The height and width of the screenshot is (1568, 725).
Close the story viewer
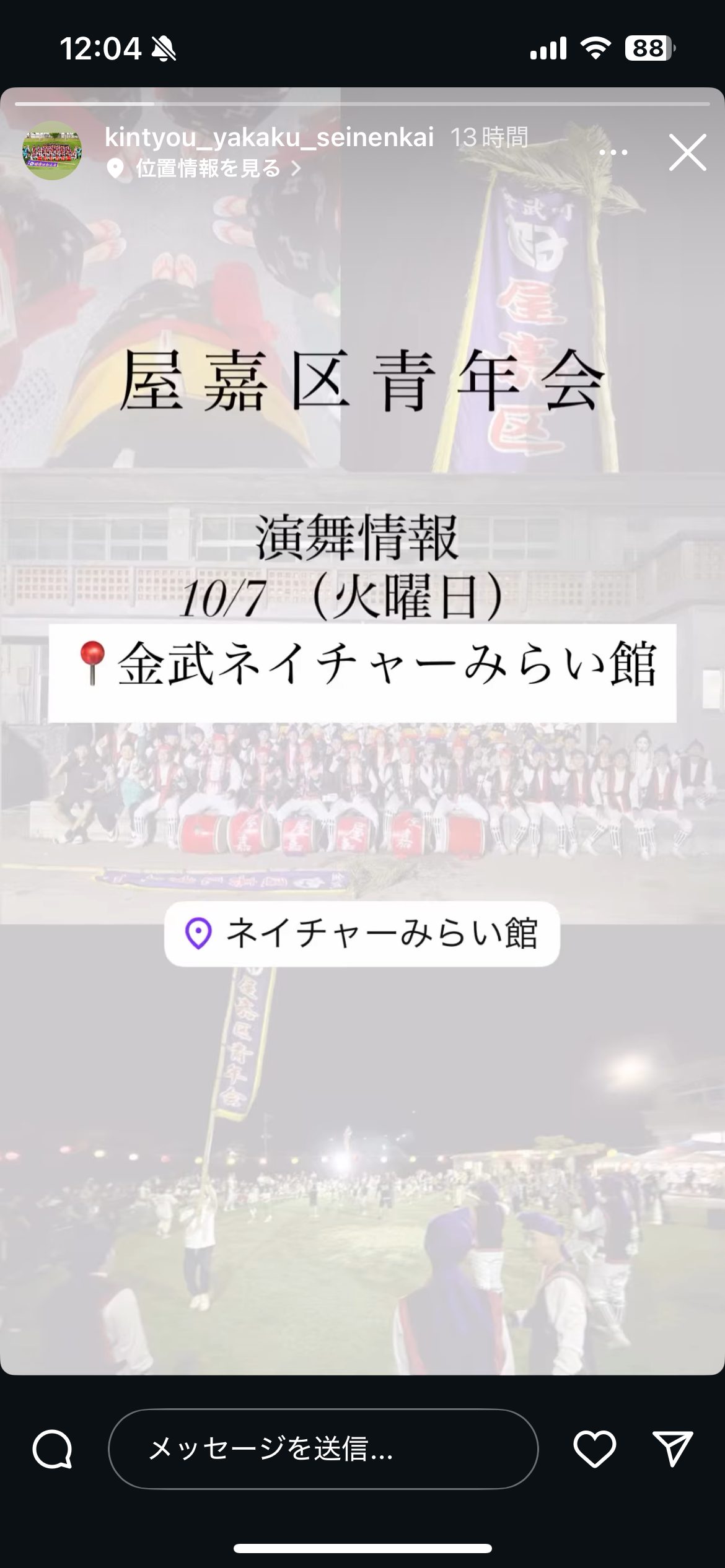pyautogui.click(x=687, y=152)
